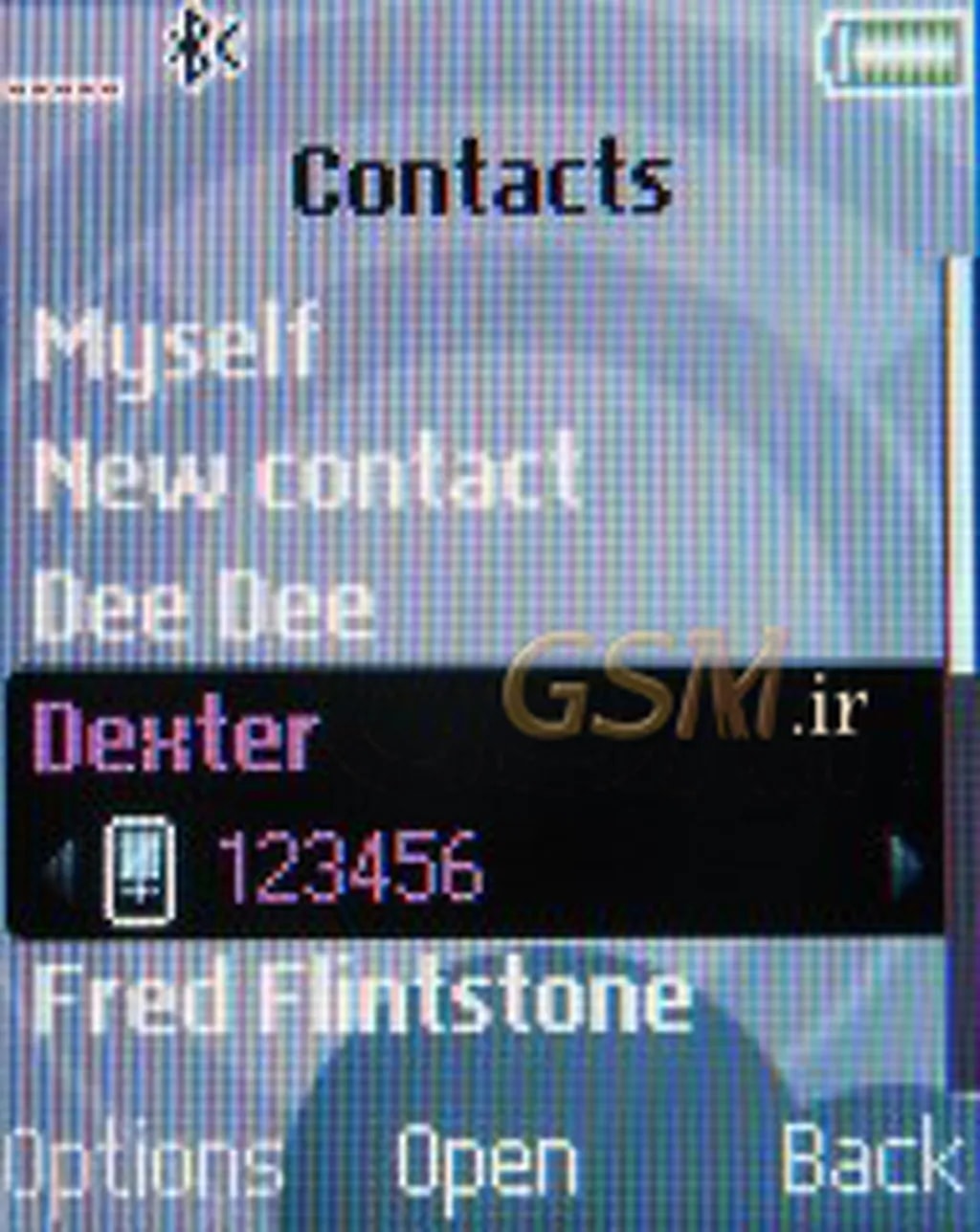Select the highlighted Dexter contact
980x1232 pixels.
pos(182,738)
